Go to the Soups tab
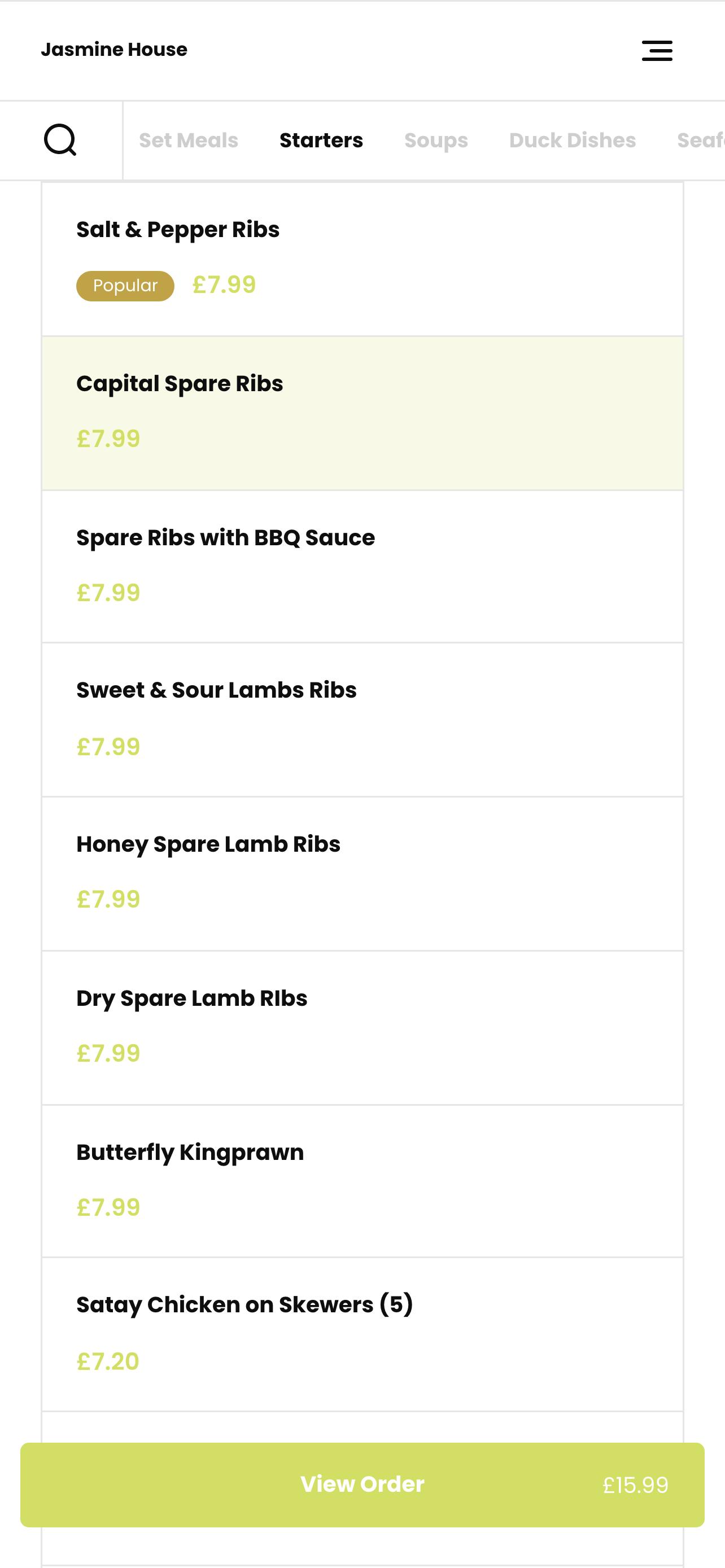725x1568 pixels. 436,141
